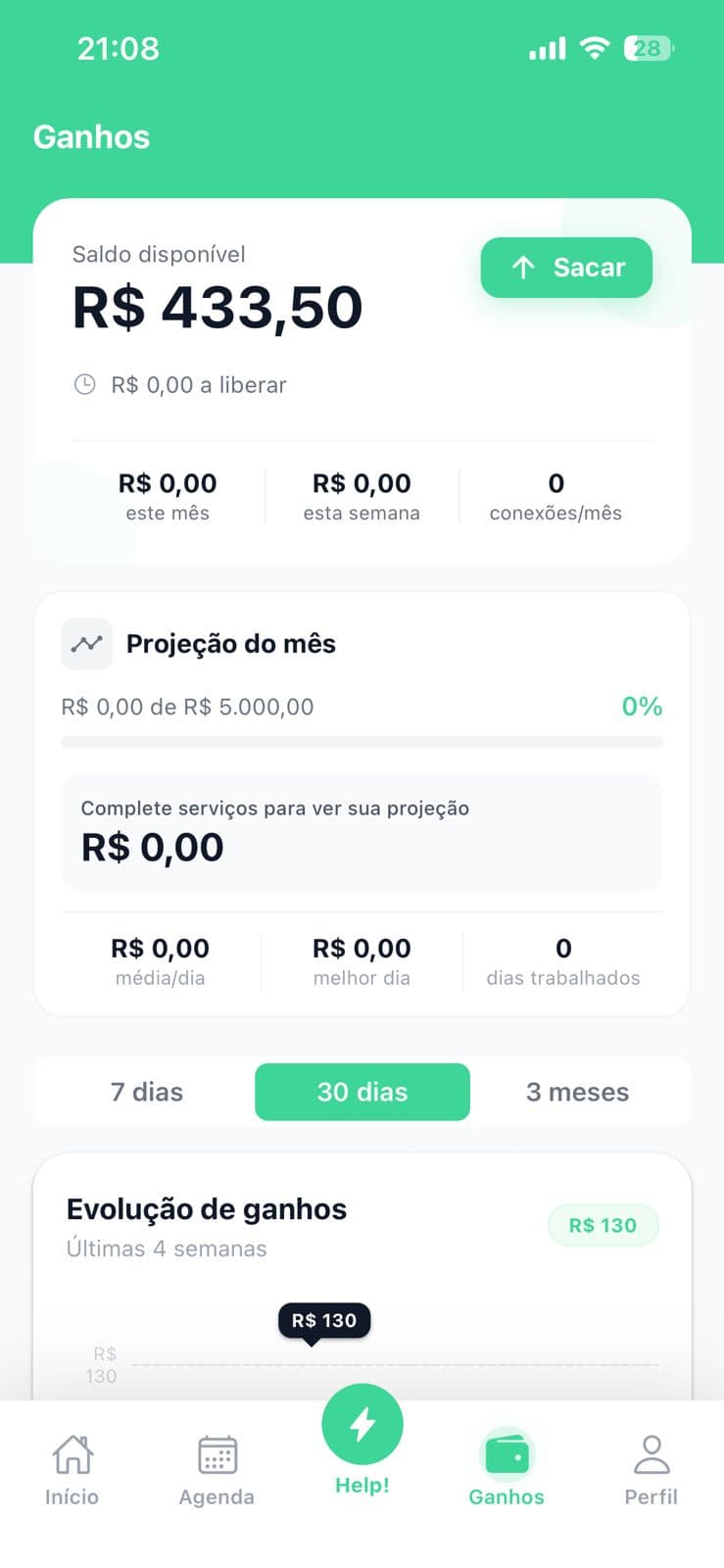Tap the battery indicator in the status bar
724x1568 pixels.
click(x=646, y=47)
